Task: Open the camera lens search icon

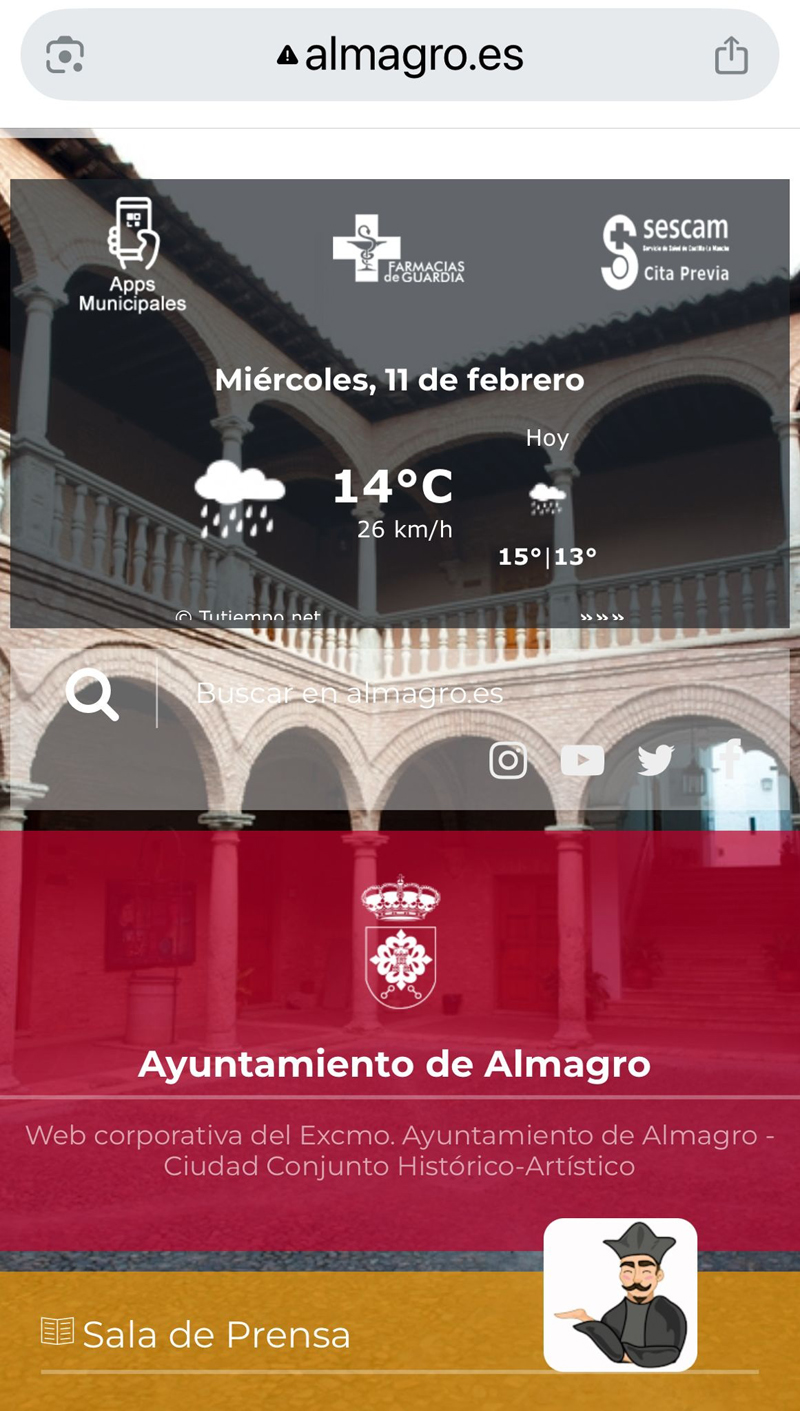Action: point(65,55)
